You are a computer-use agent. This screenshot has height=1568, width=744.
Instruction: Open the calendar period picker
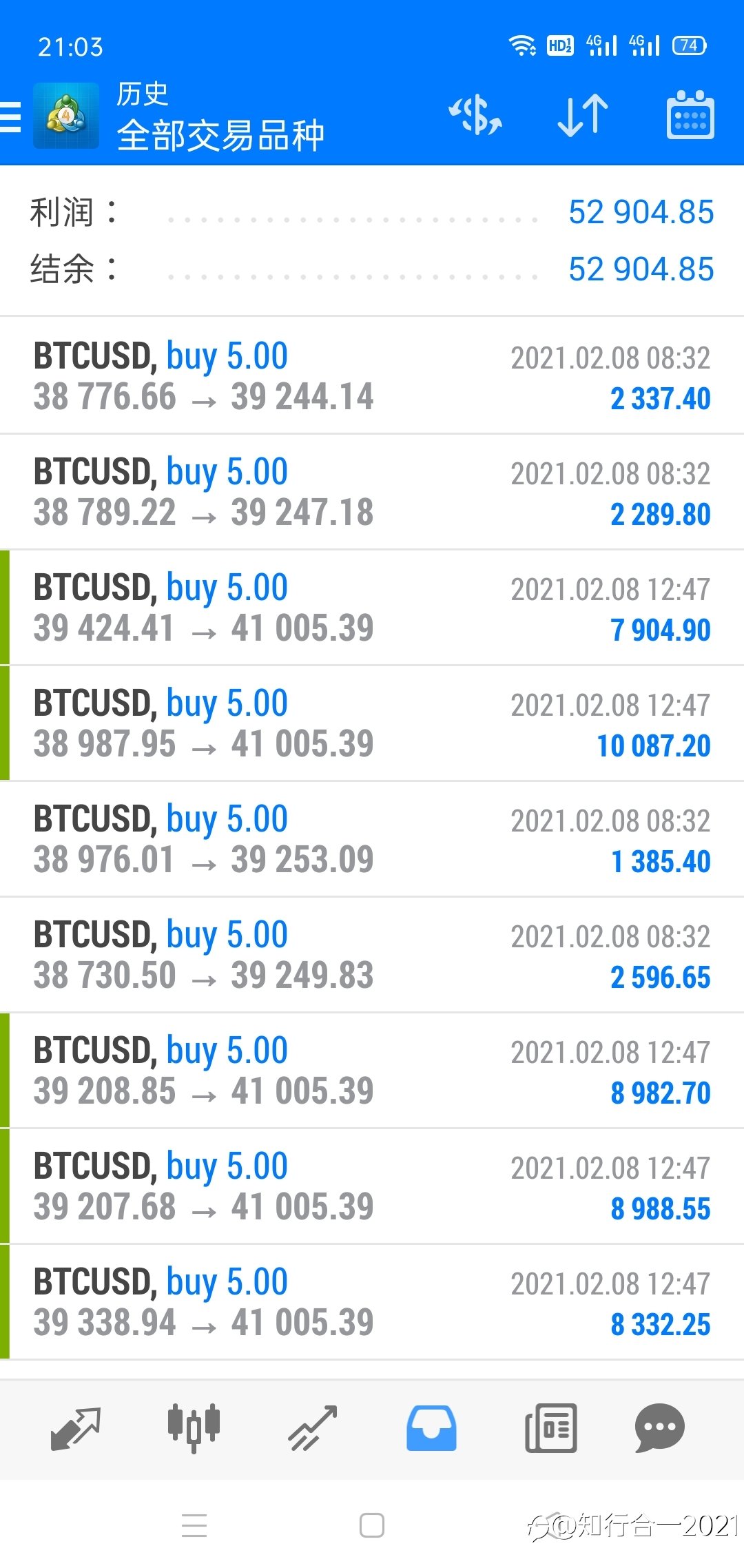(x=690, y=115)
